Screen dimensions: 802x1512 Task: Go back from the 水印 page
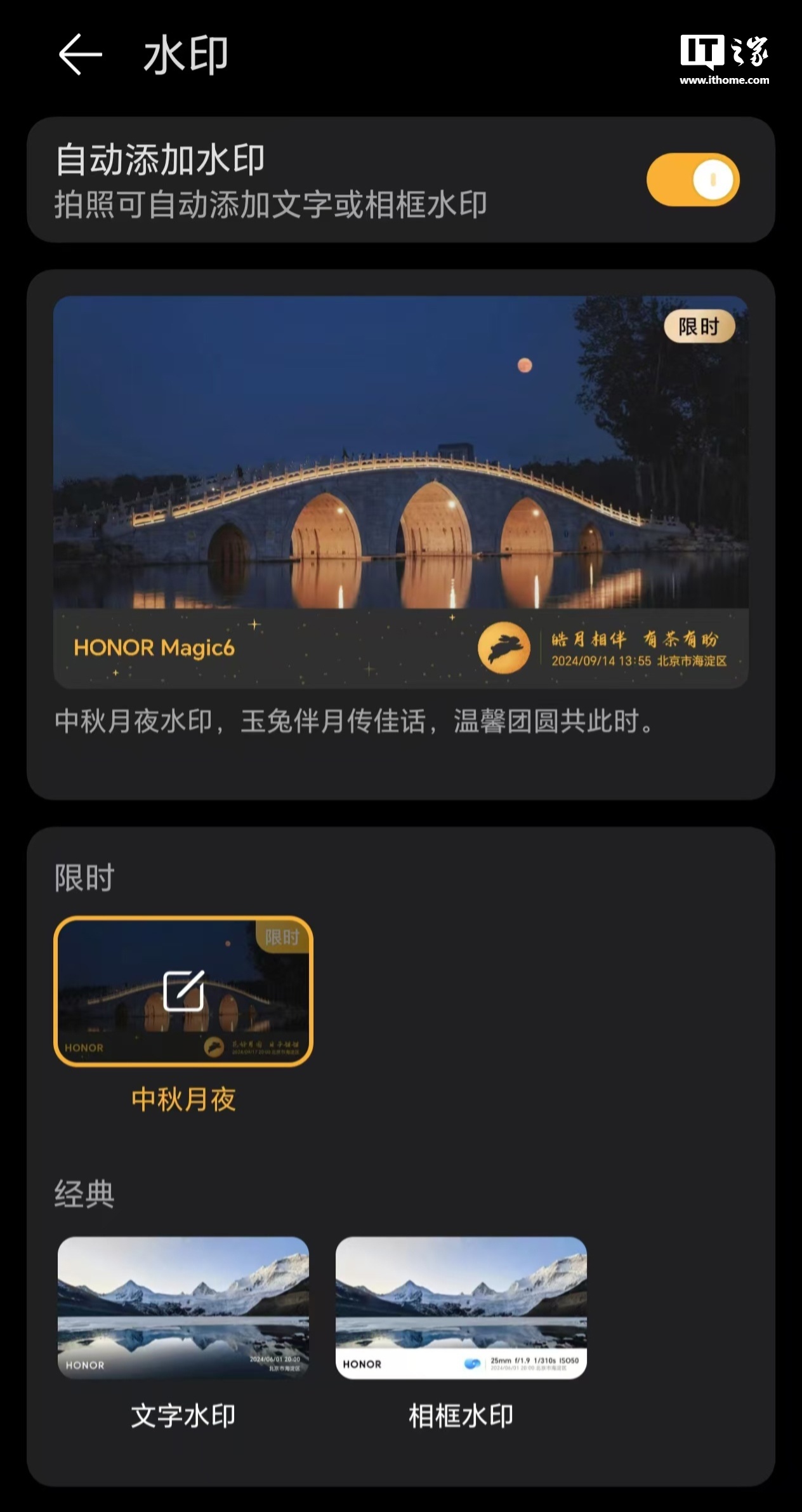81,55
